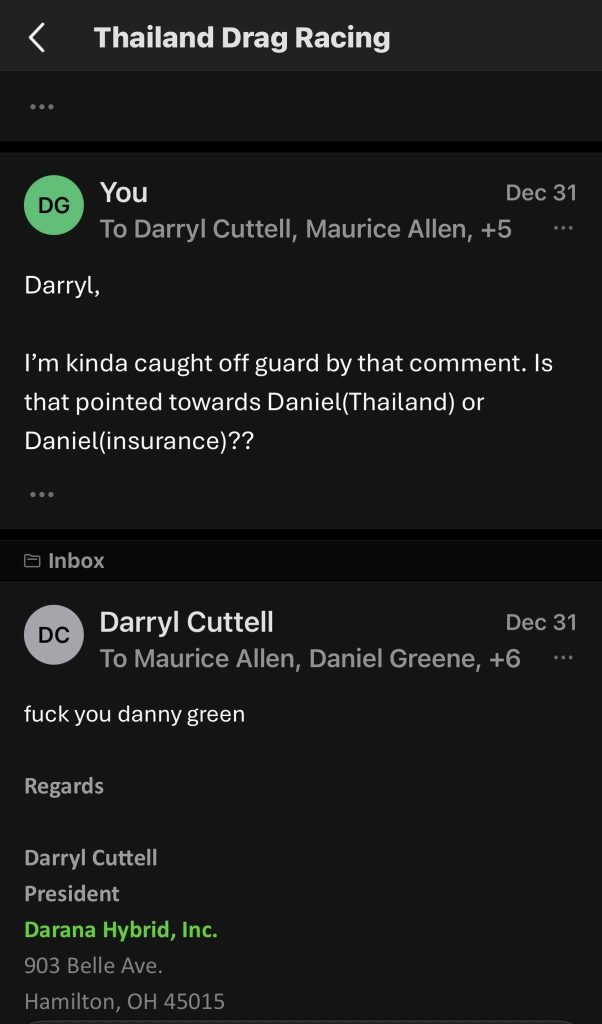Screen dimensions: 602x1024
Task: Expand recipients list of Darryl Cuttell's email
Action: [310, 658]
